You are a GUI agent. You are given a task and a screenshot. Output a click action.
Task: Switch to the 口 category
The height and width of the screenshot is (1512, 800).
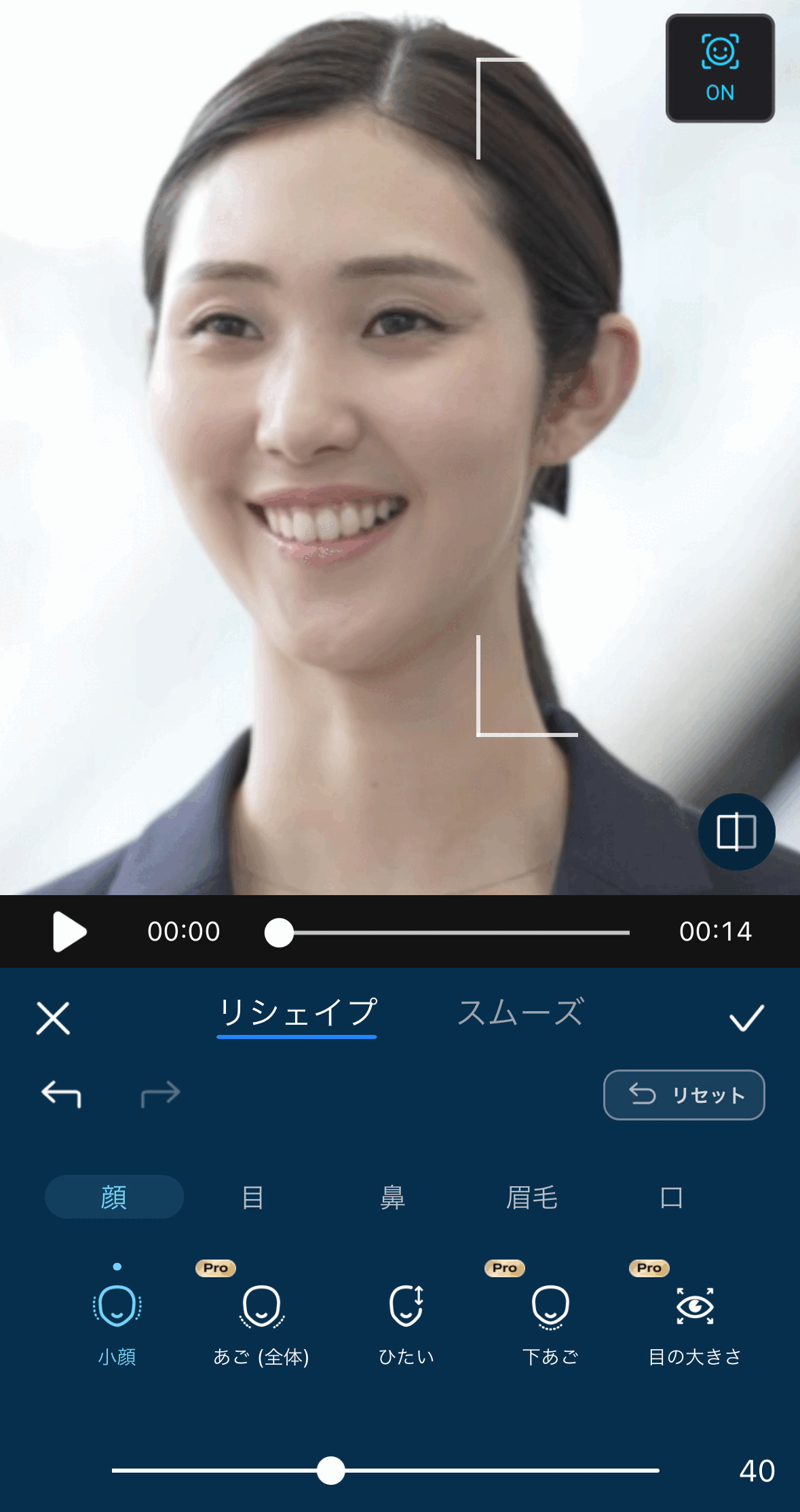click(671, 1197)
